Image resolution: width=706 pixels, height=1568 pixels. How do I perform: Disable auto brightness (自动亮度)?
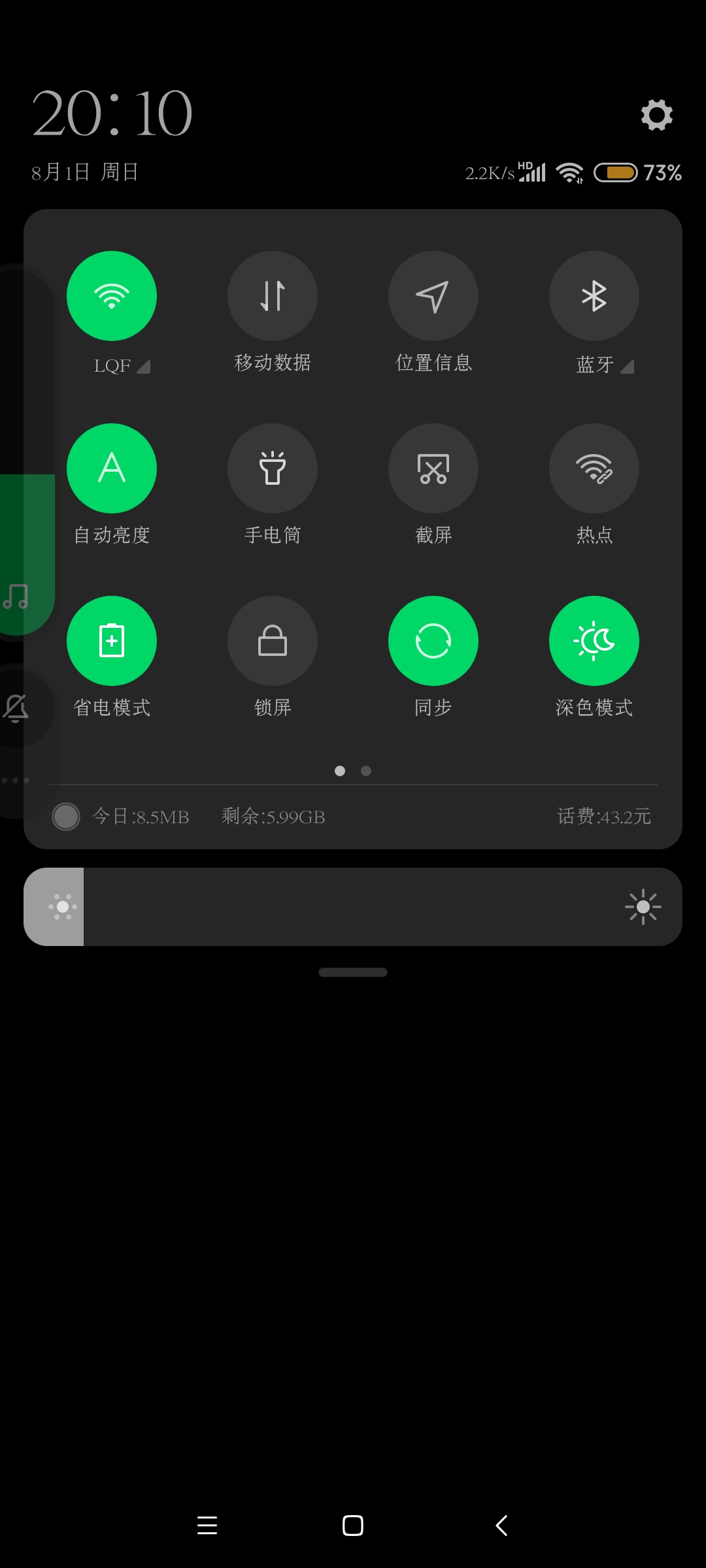tap(112, 468)
